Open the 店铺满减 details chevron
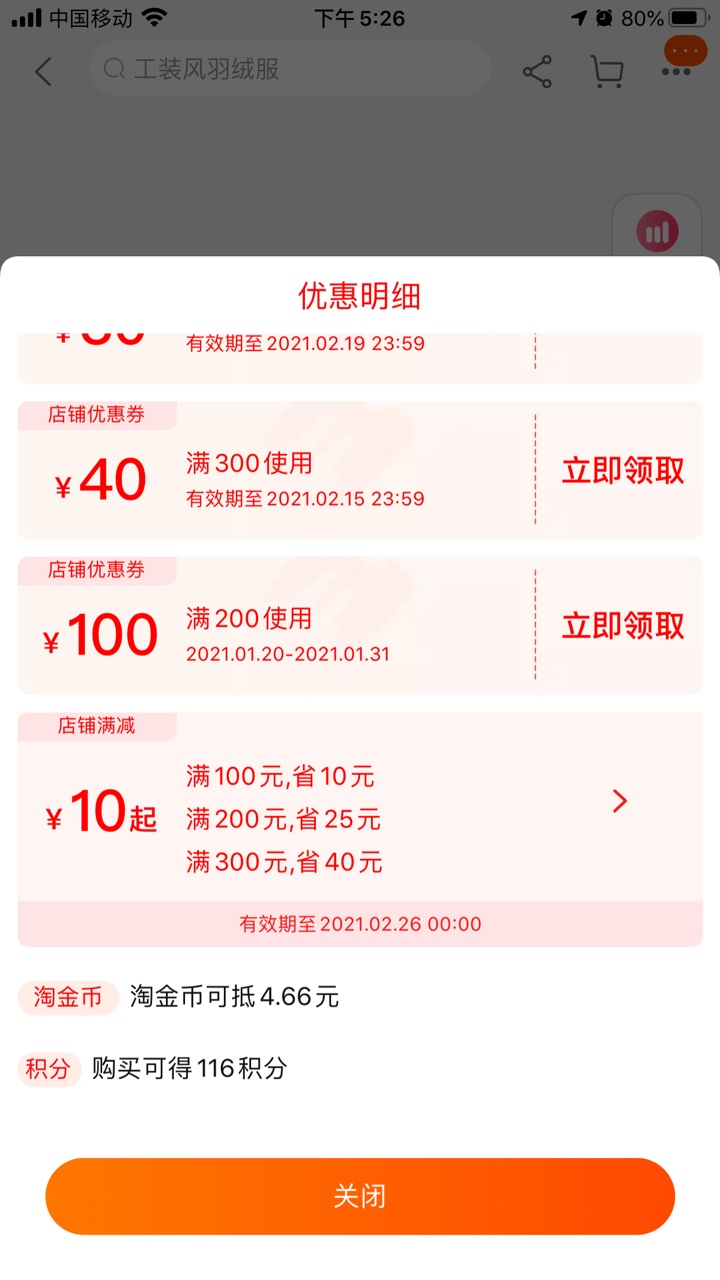 (619, 801)
